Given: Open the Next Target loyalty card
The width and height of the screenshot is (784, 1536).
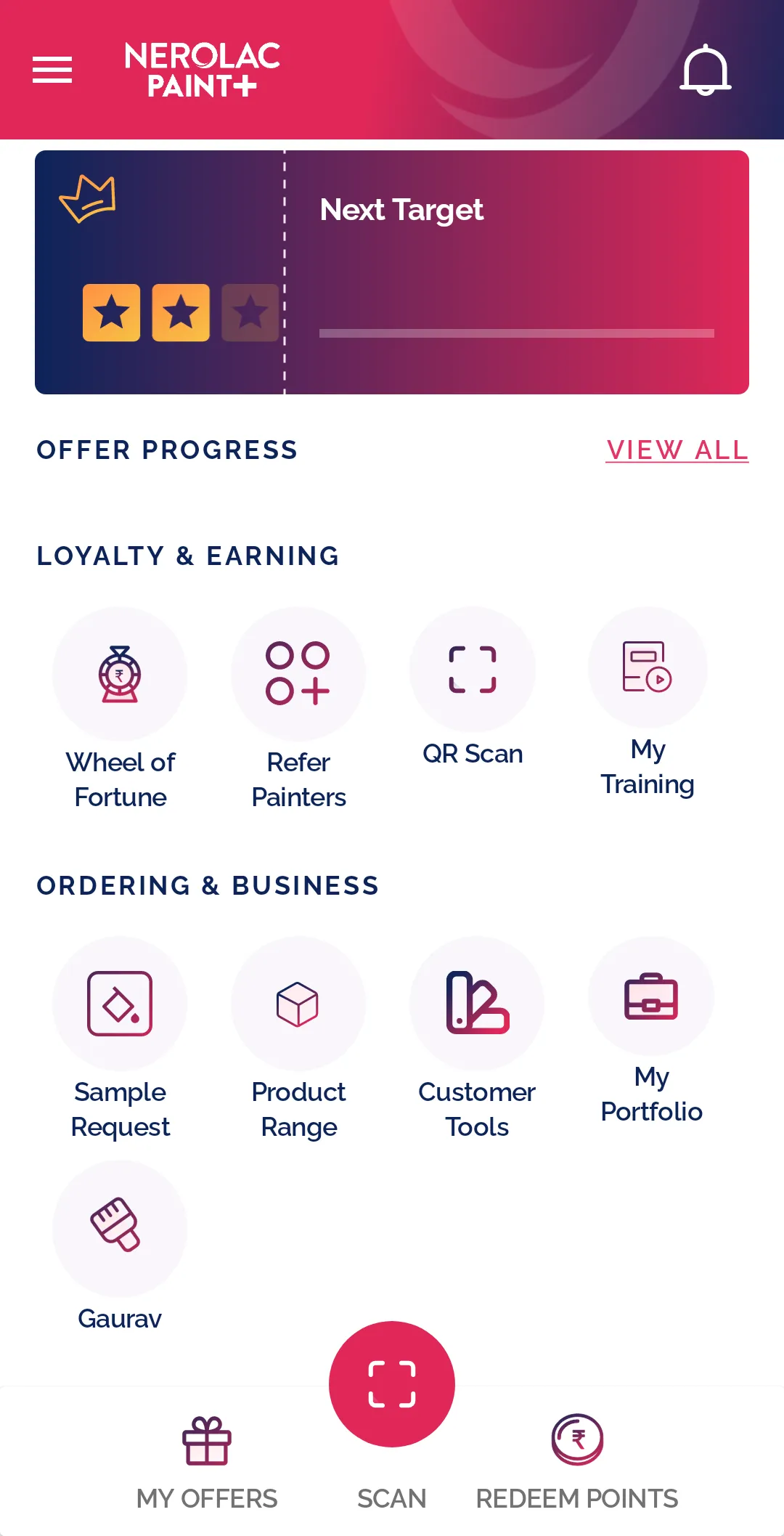Looking at the screenshot, I should point(392,272).
